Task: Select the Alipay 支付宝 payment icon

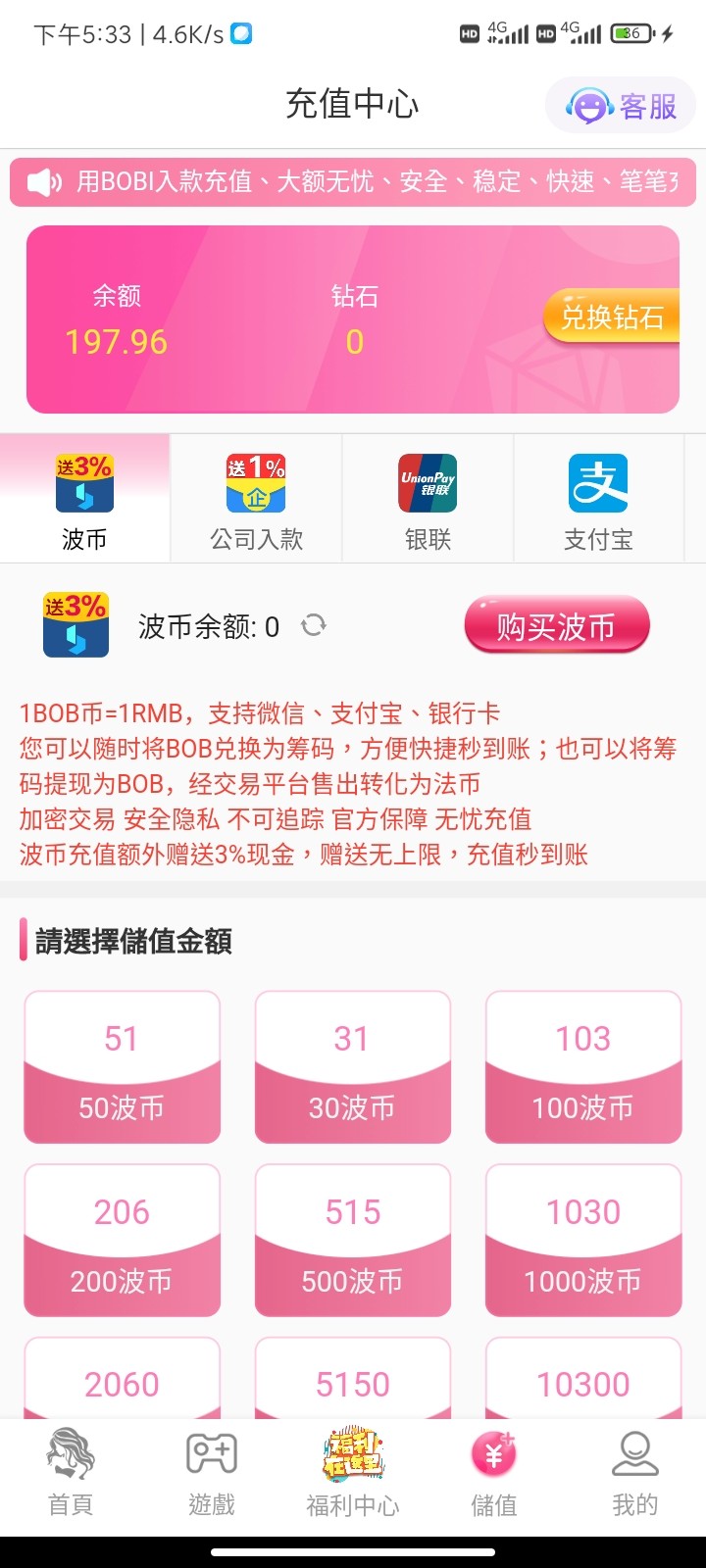Action: (x=599, y=484)
